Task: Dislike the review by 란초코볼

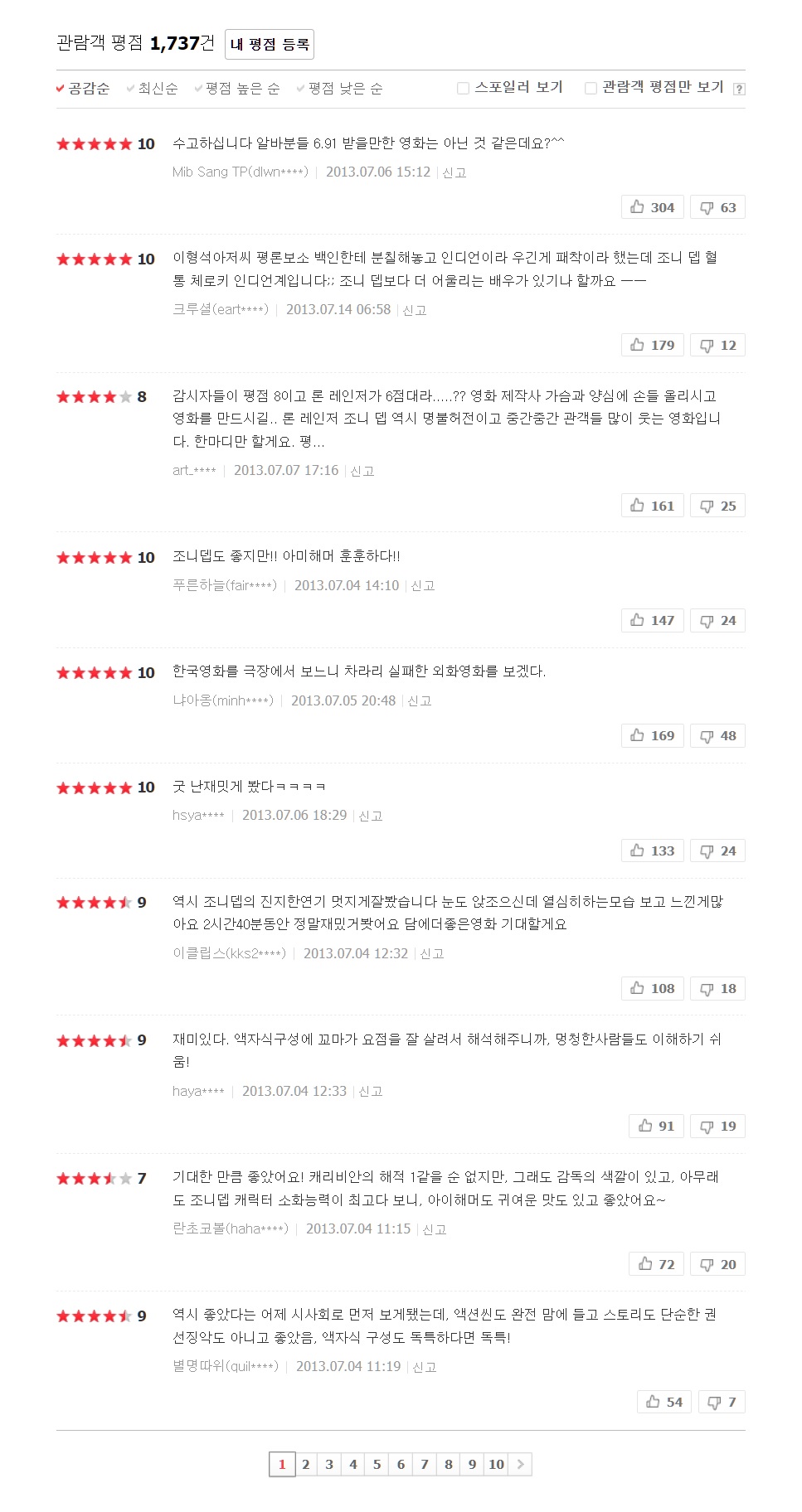Action: [717, 1264]
